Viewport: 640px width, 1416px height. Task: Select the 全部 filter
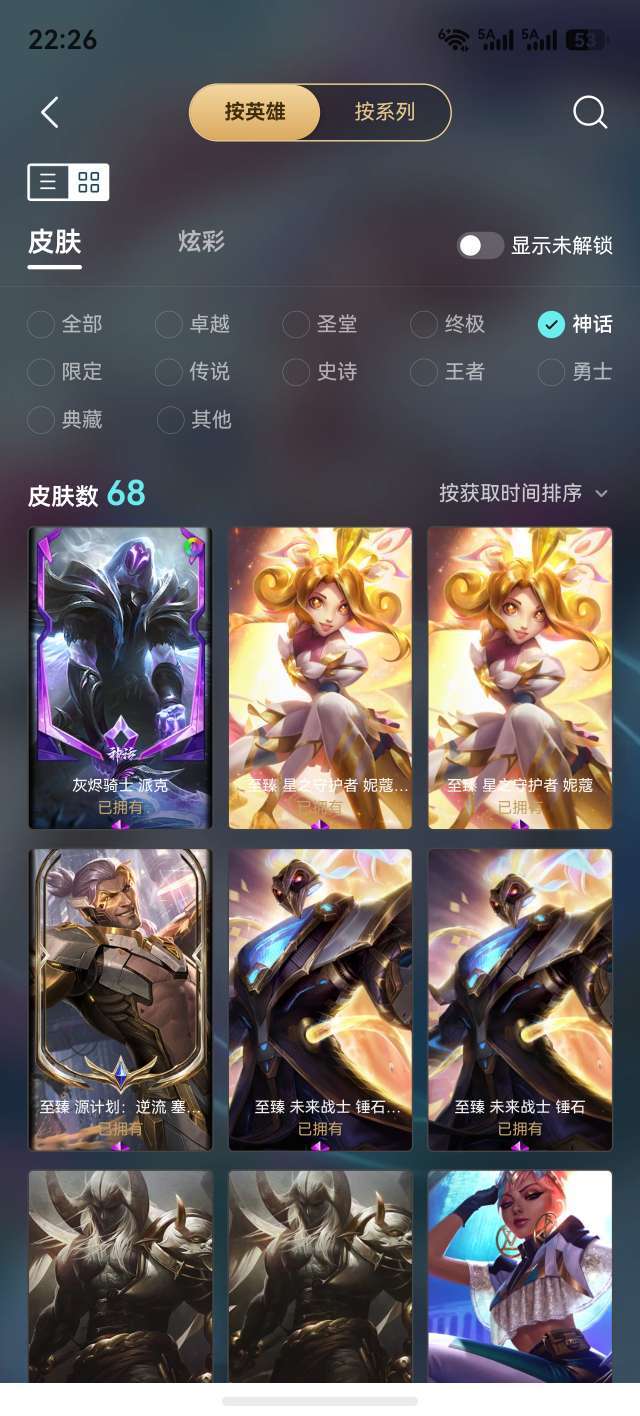point(65,324)
